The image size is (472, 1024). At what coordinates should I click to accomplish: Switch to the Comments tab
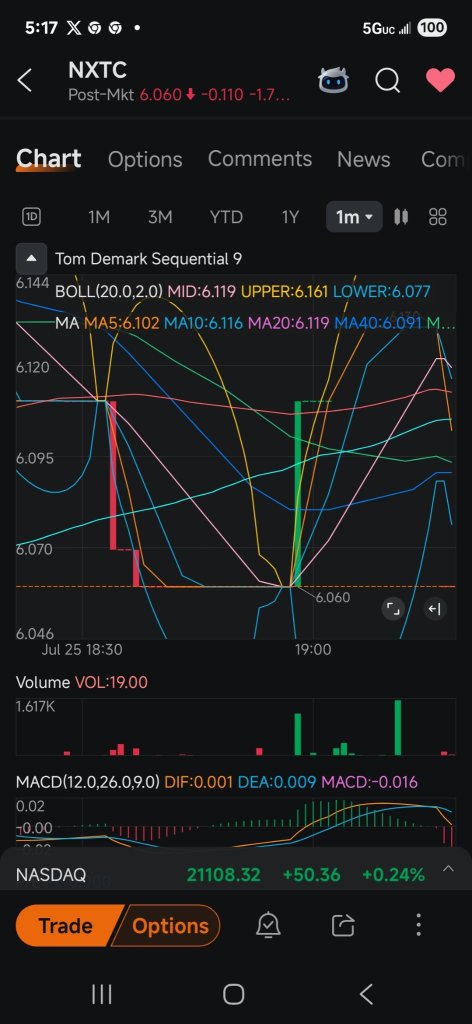pyautogui.click(x=260, y=159)
